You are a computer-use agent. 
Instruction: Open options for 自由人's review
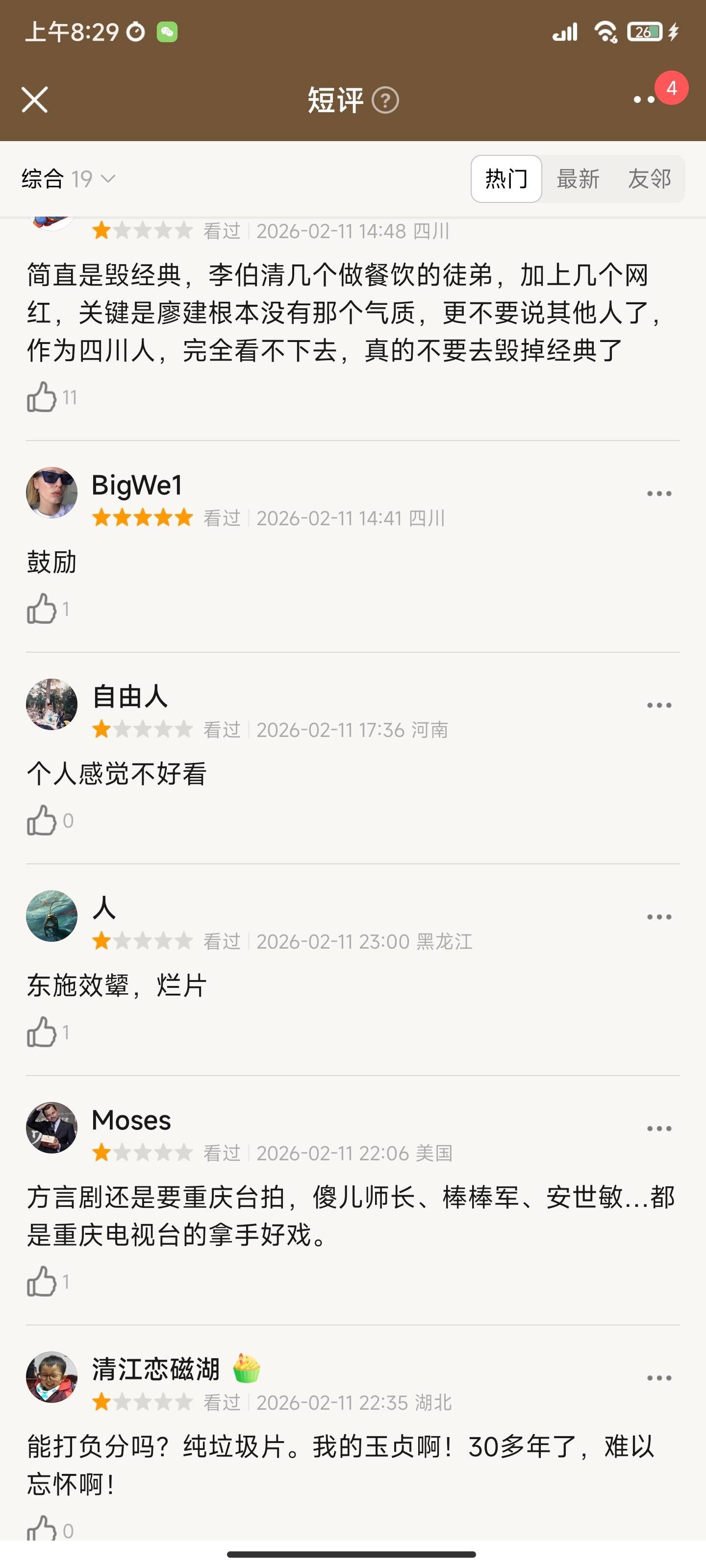point(659,706)
